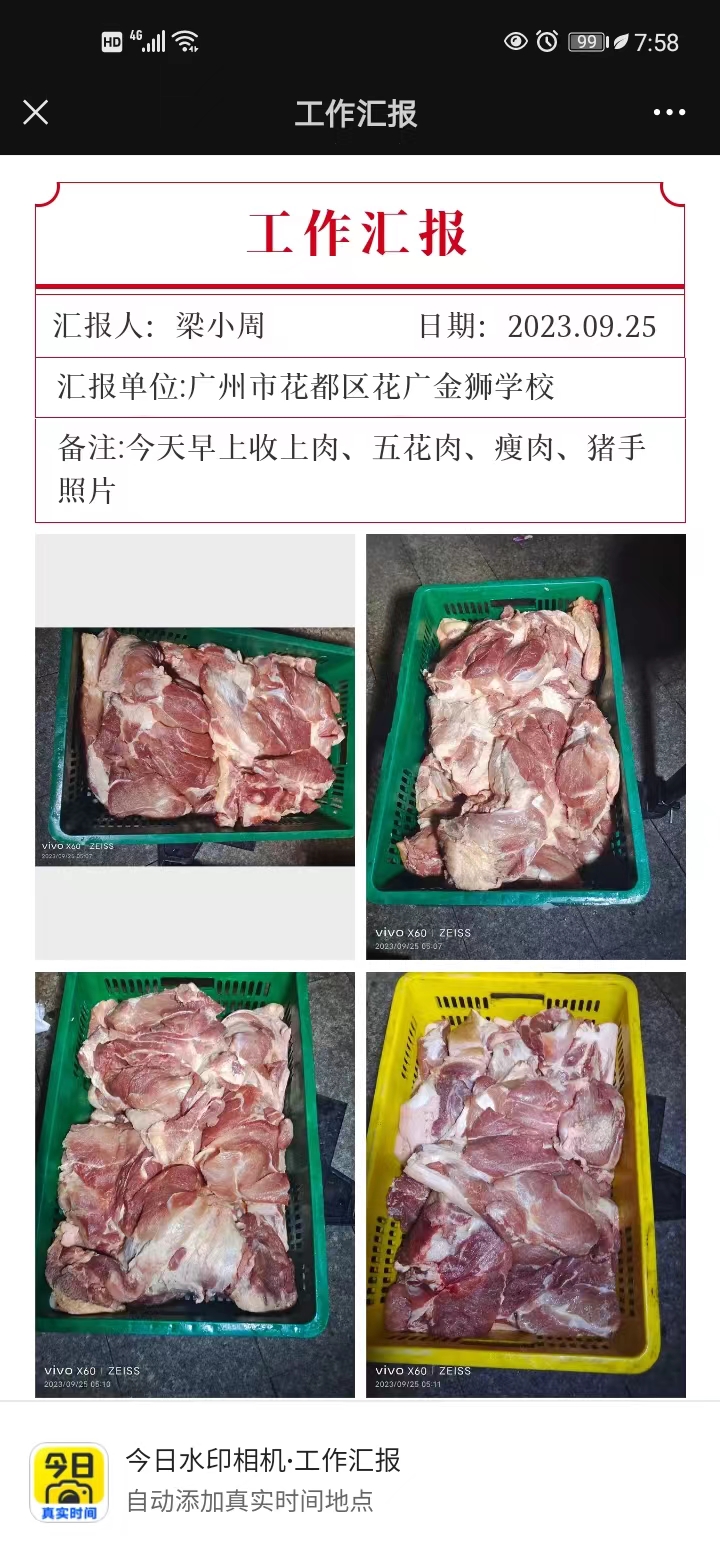View the photo timestamped 05:07
The height and width of the screenshot is (1560, 720).
point(525,746)
